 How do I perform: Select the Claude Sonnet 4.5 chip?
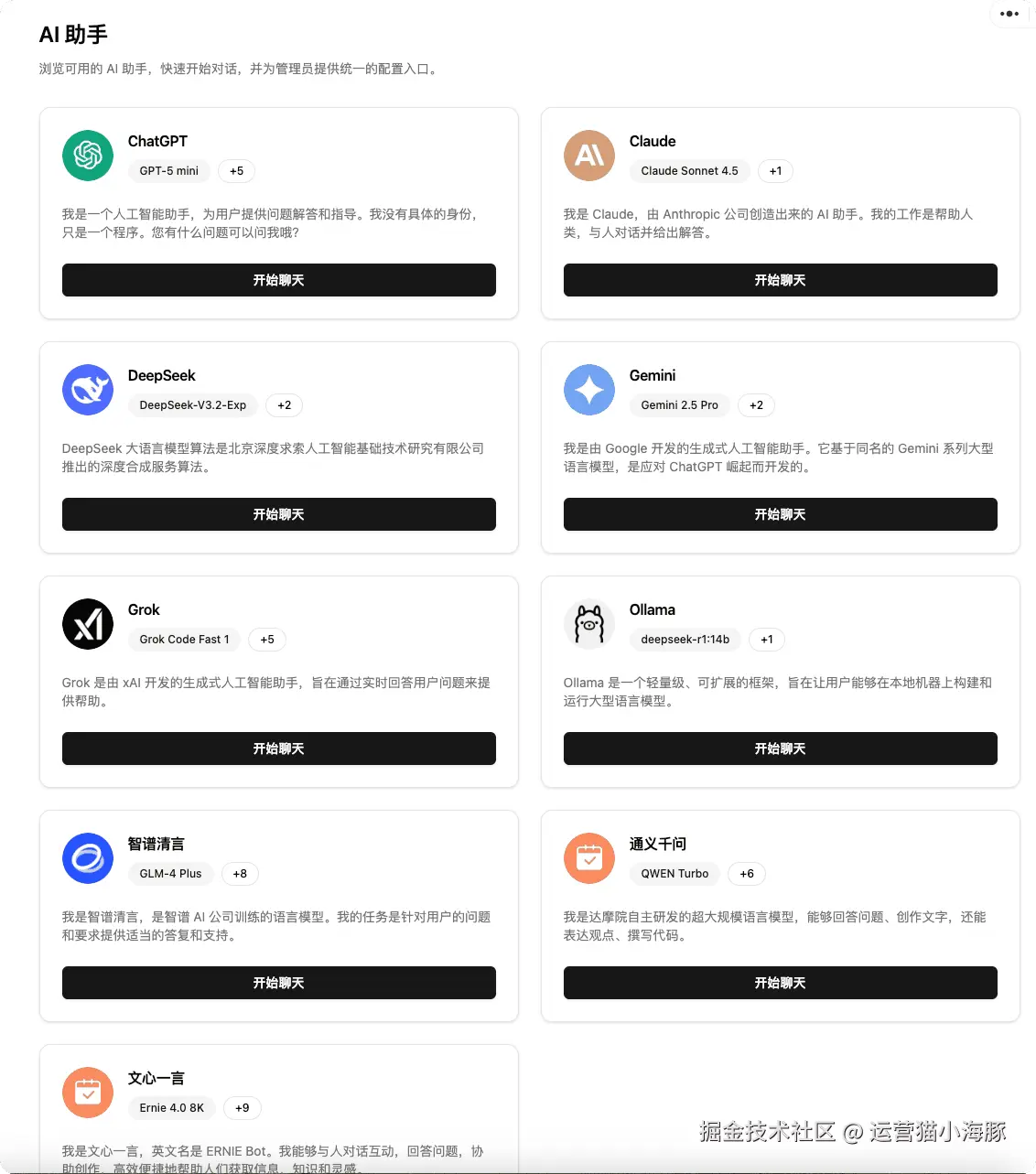pyautogui.click(x=689, y=171)
